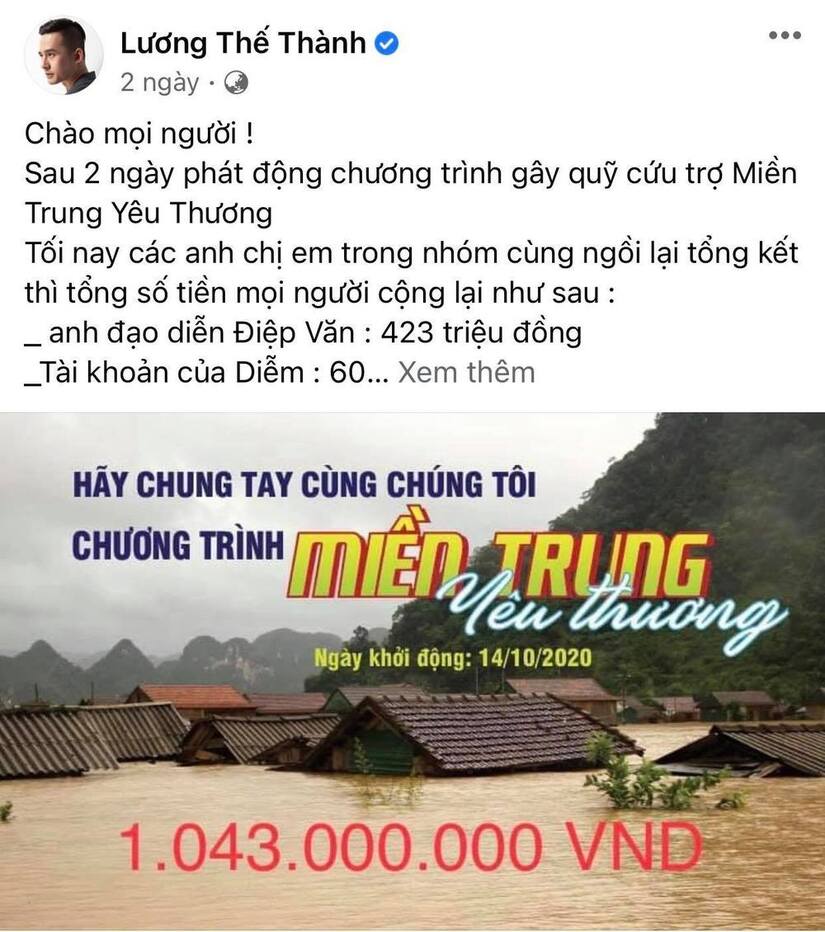Image resolution: width=825 pixels, height=932 pixels.
Task: Open the 2 ngày post timestamp
Action: pos(159,82)
